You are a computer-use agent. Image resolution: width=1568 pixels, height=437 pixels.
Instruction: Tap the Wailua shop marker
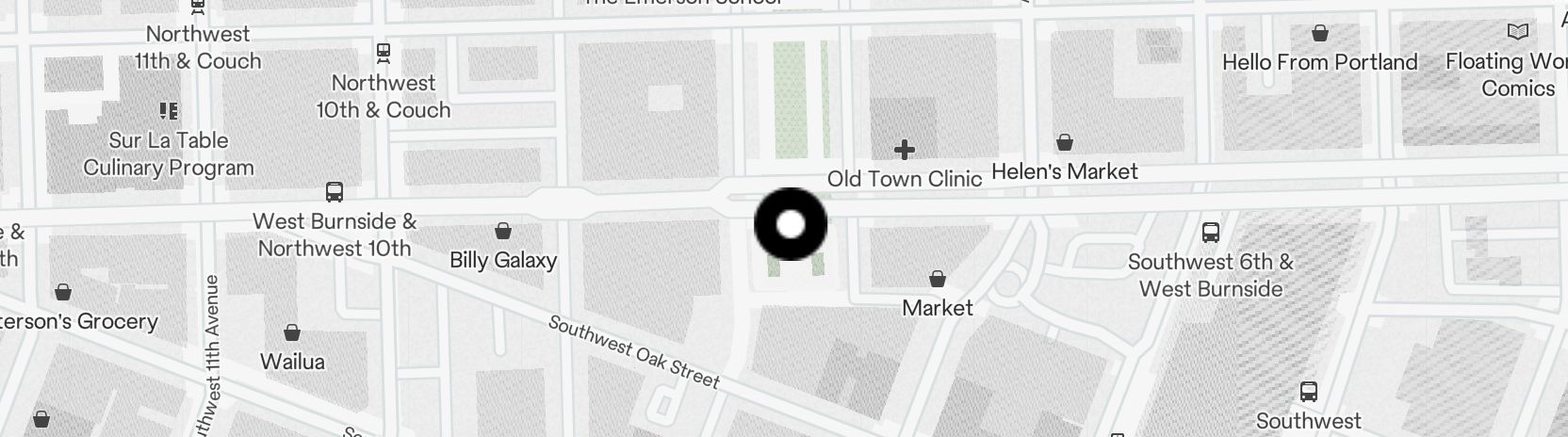click(x=292, y=333)
